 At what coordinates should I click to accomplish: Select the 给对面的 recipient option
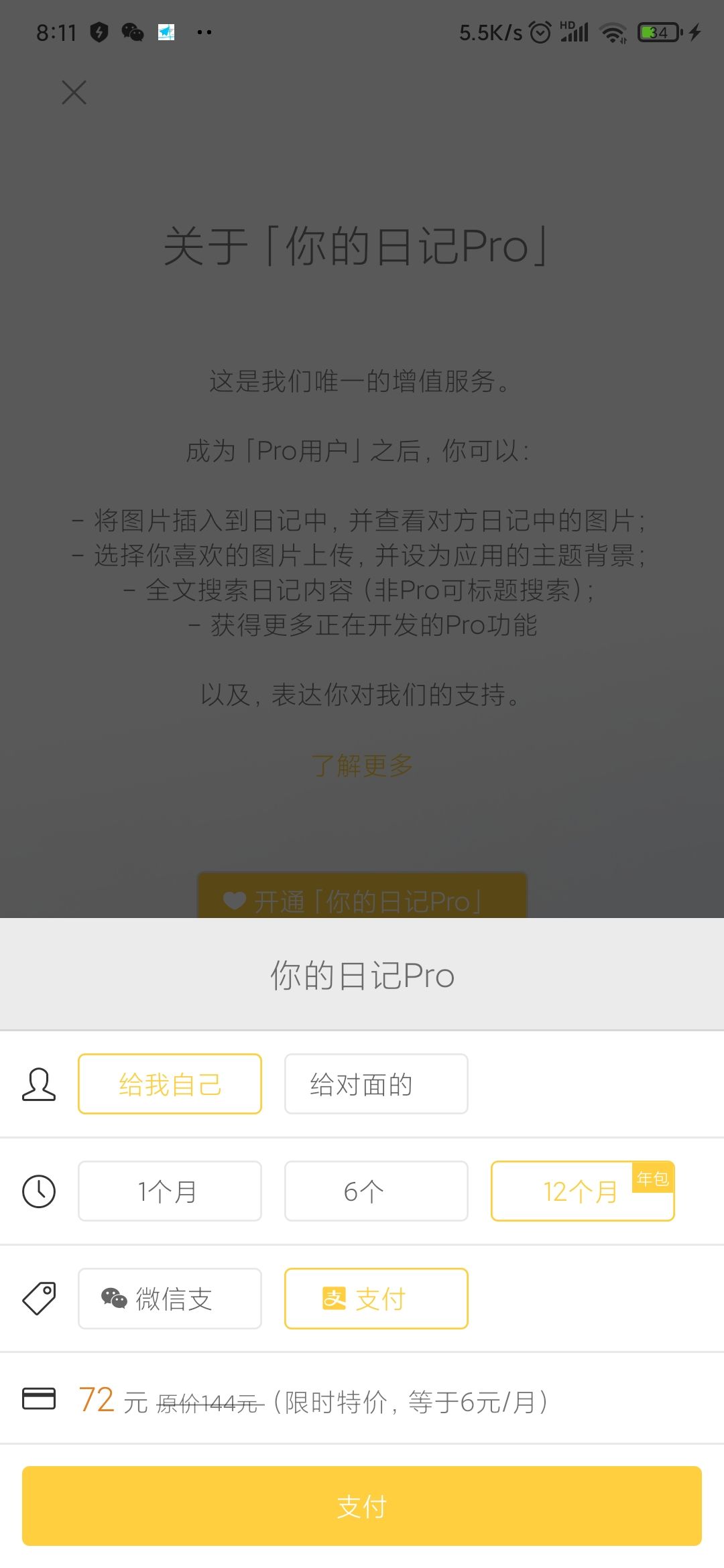tap(376, 1083)
